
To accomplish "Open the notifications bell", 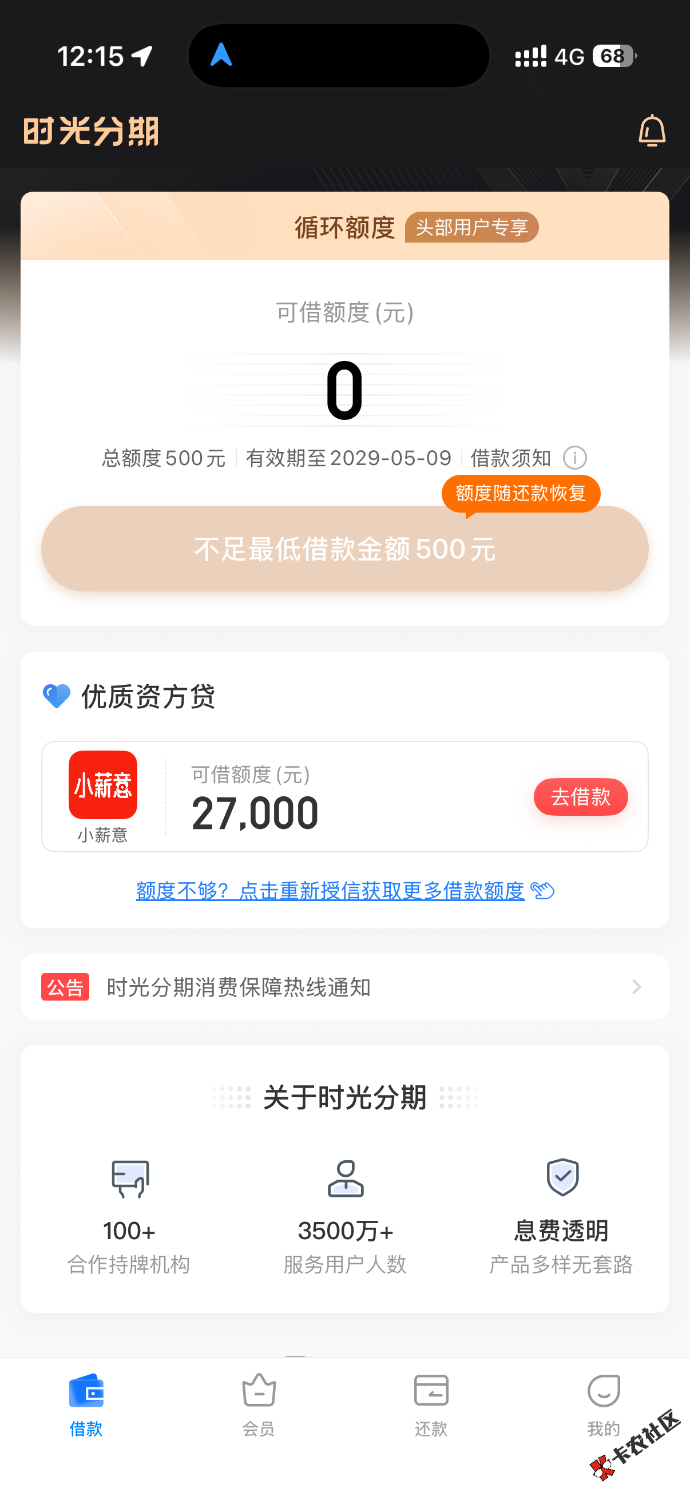I will click(x=652, y=131).
